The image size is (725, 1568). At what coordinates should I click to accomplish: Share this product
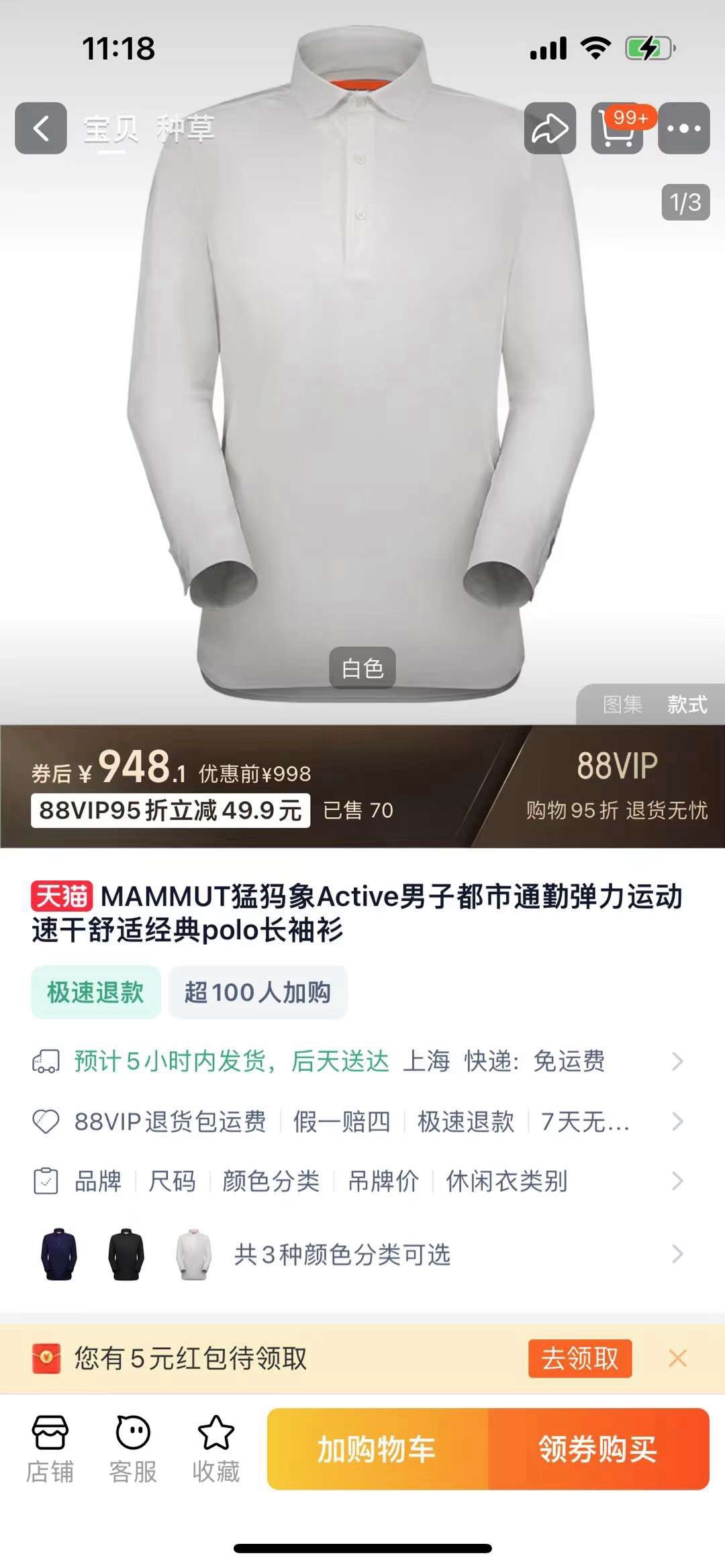point(550,128)
